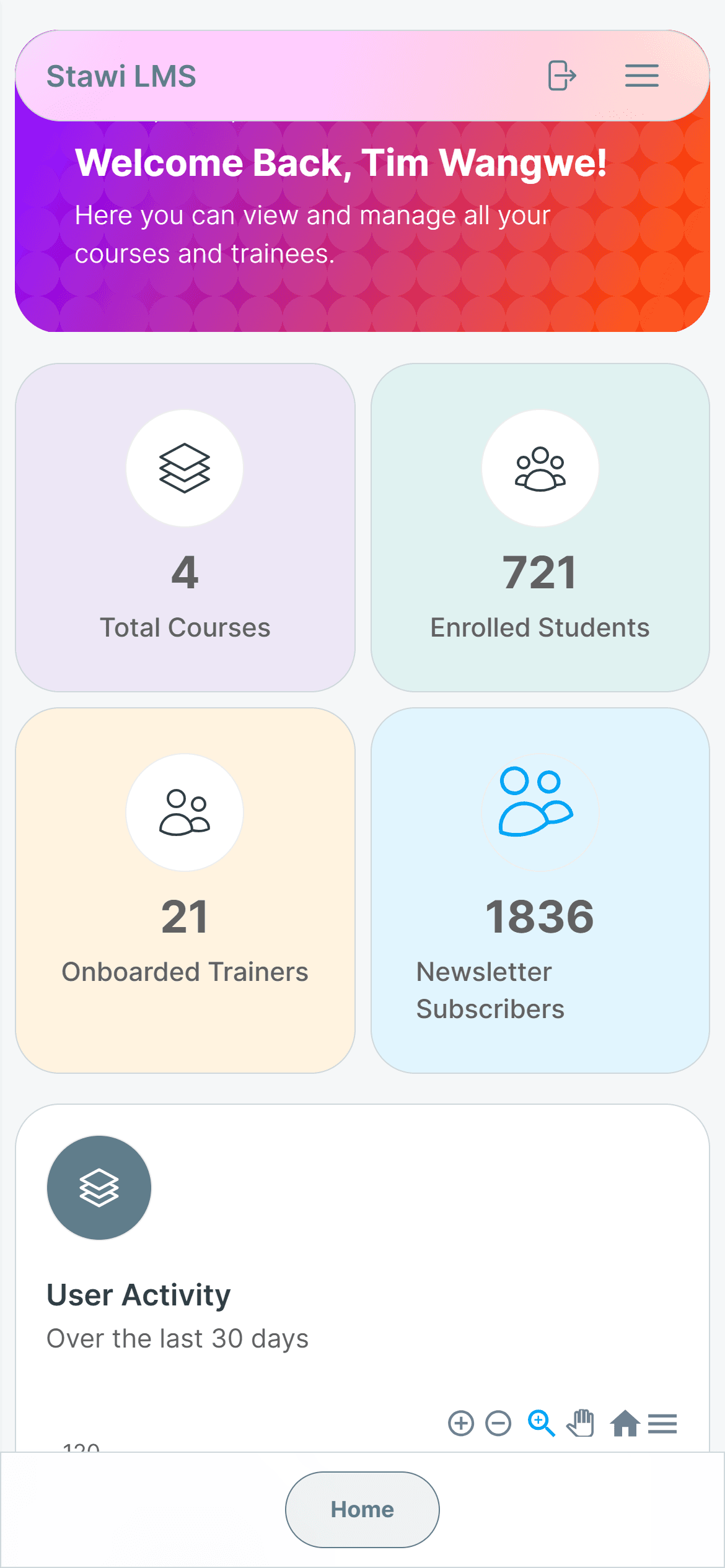The height and width of the screenshot is (1568, 725).
Task: Zoom in on the User Activity chart
Action: [461, 1423]
